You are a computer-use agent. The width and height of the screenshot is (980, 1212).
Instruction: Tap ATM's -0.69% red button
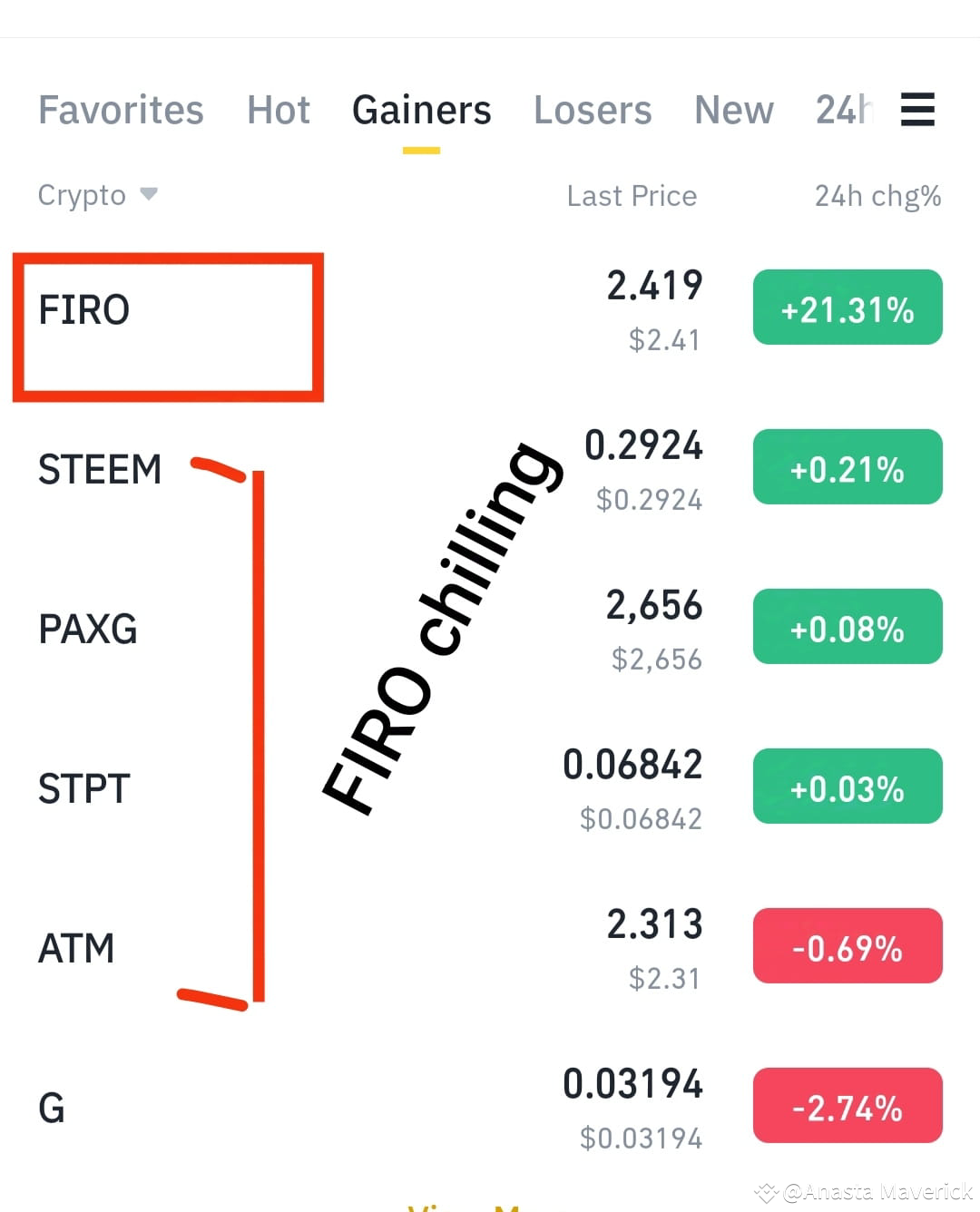847,946
